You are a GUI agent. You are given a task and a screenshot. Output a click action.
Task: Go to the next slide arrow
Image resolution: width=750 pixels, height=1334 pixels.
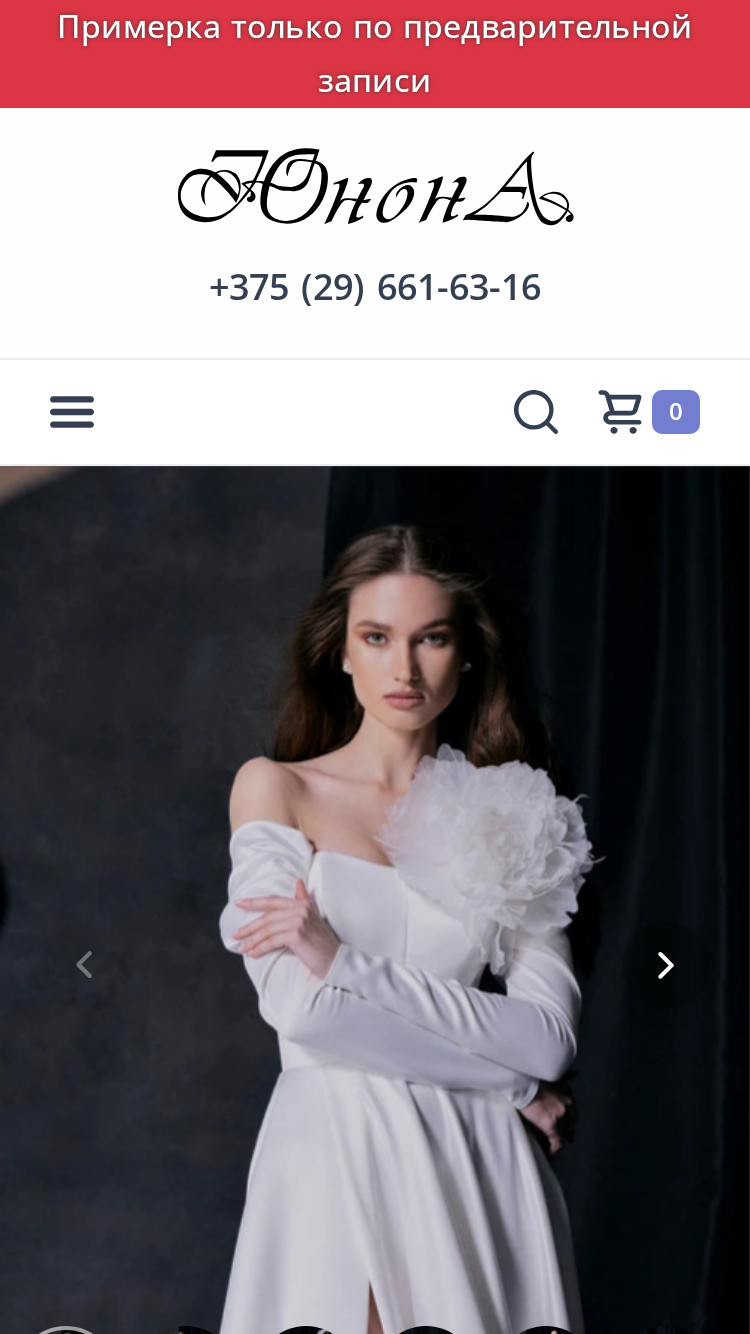665,965
